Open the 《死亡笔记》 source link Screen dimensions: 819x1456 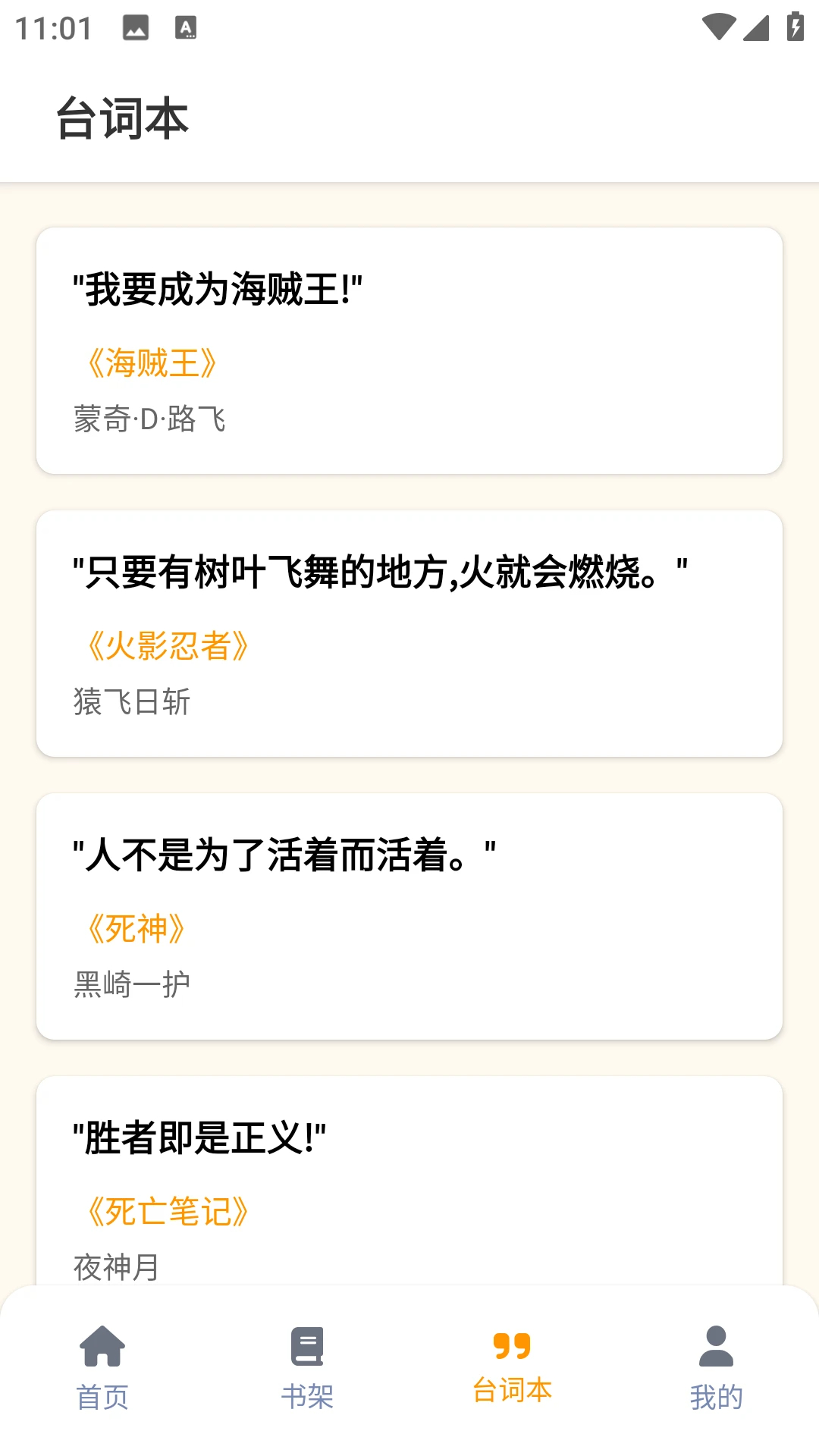168,1211
